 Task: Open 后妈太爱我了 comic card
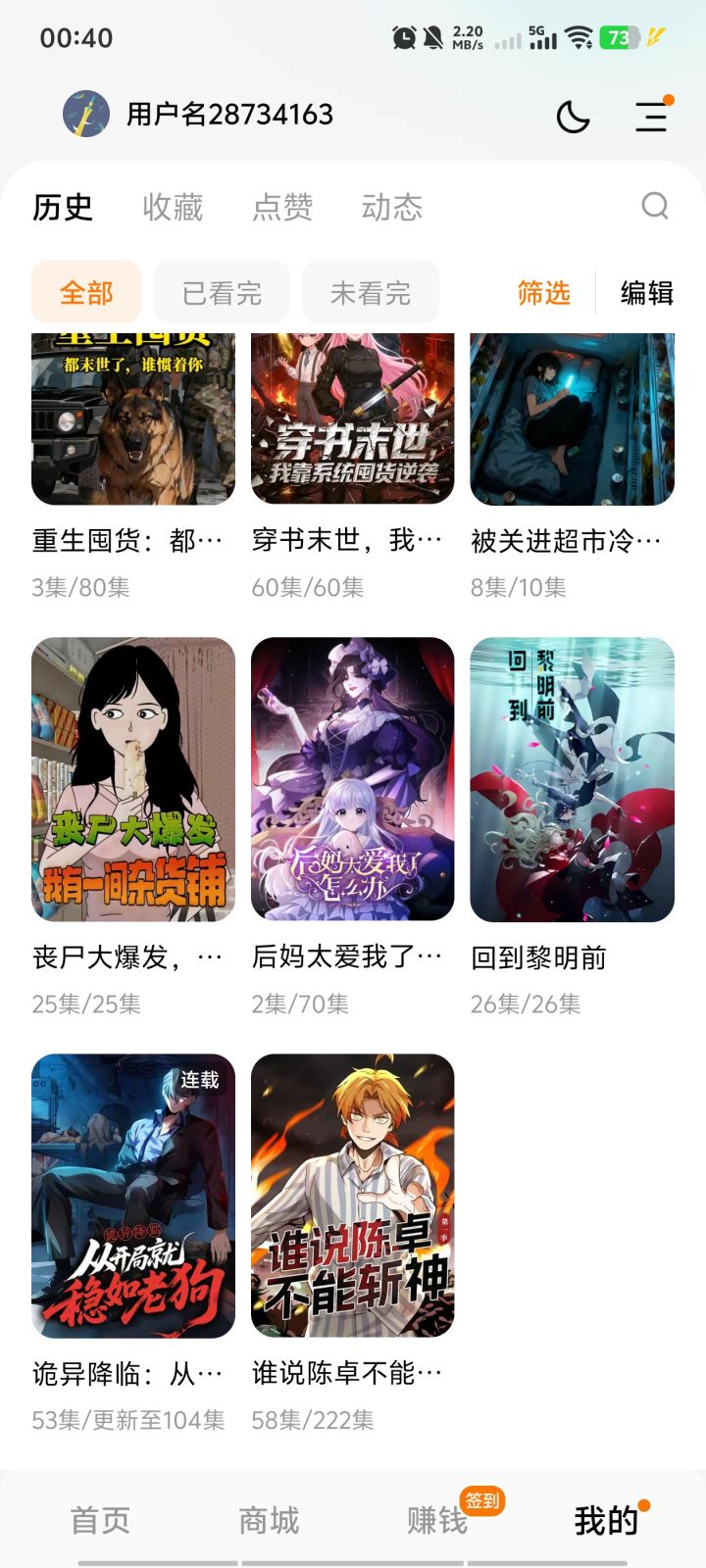click(x=353, y=780)
